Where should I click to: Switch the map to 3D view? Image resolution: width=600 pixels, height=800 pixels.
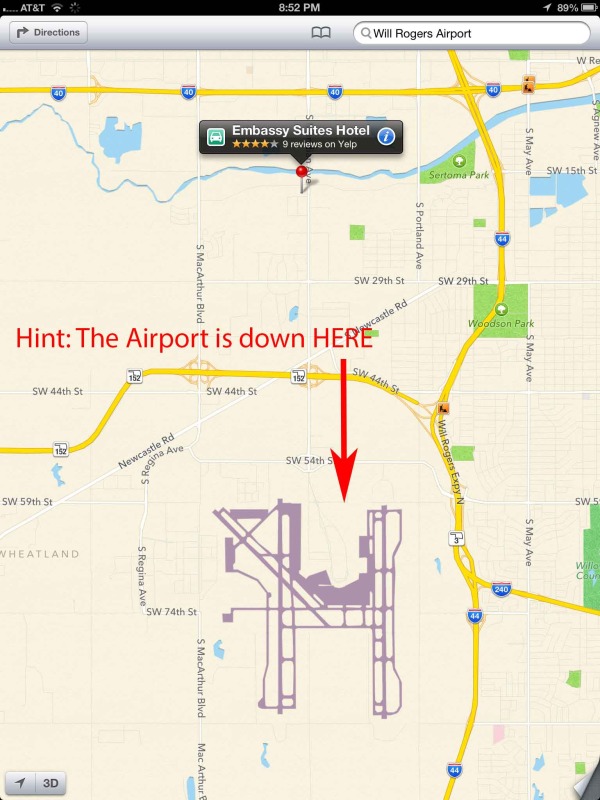[50, 783]
